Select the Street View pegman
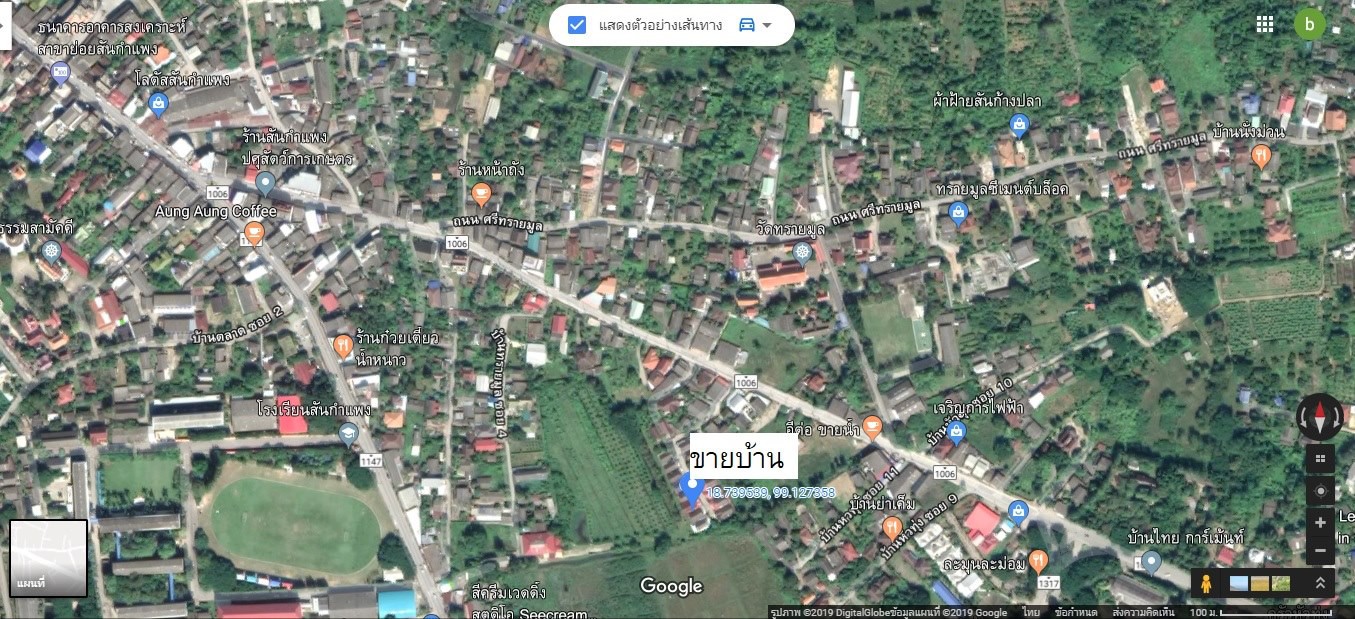Screen dimensions: 1355x619 [1207, 583]
